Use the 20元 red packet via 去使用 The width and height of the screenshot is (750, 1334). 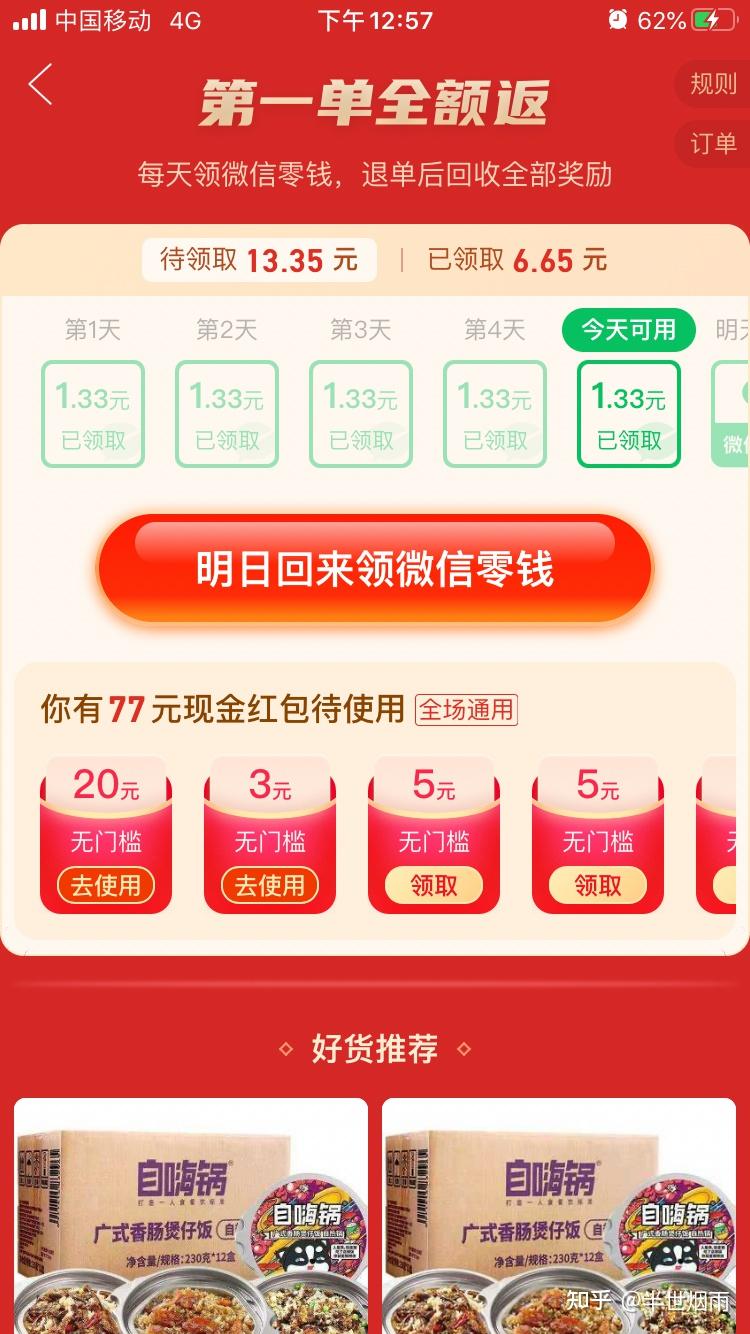(105, 885)
